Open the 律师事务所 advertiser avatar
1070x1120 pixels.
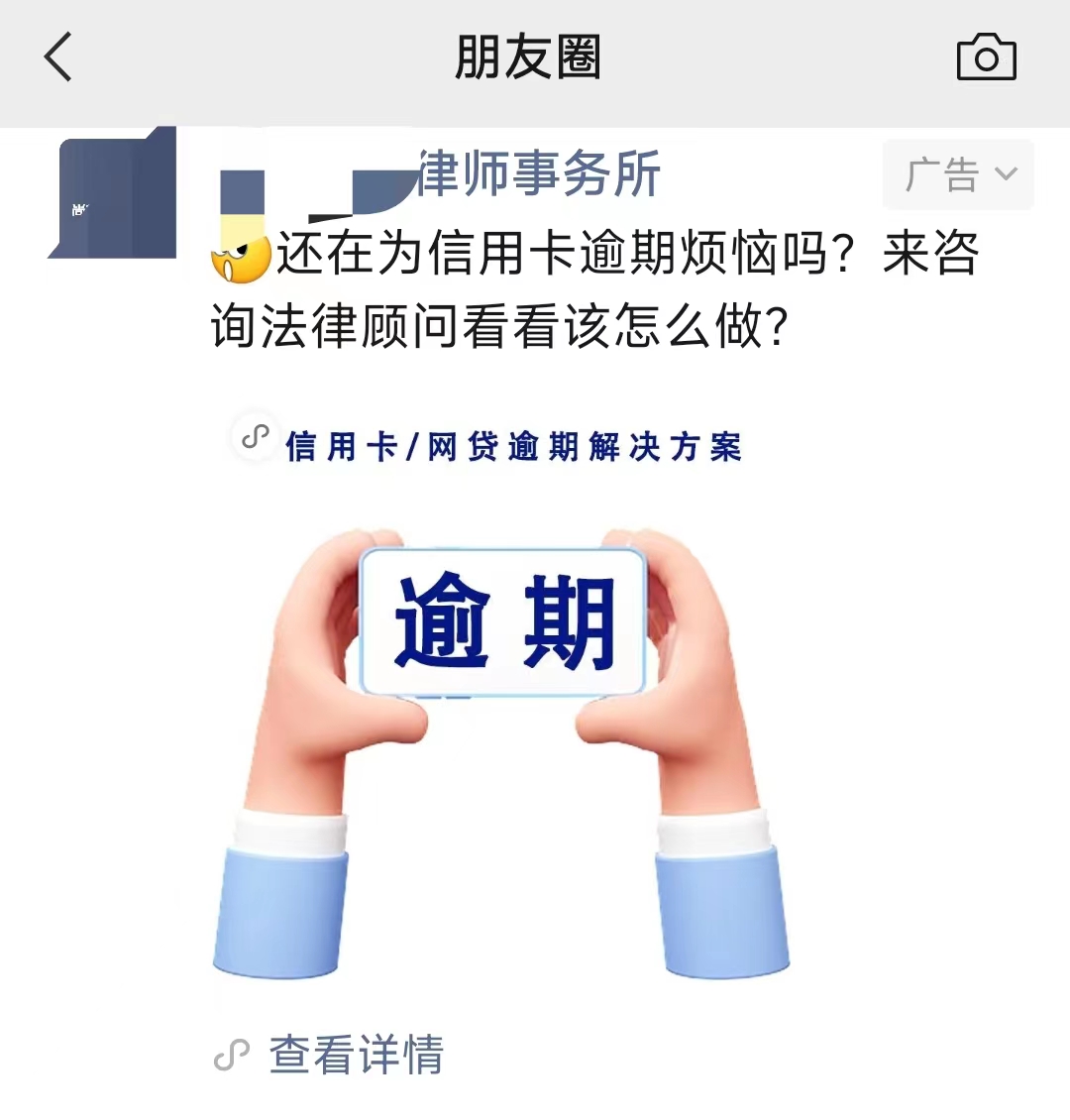[x=113, y=195]
